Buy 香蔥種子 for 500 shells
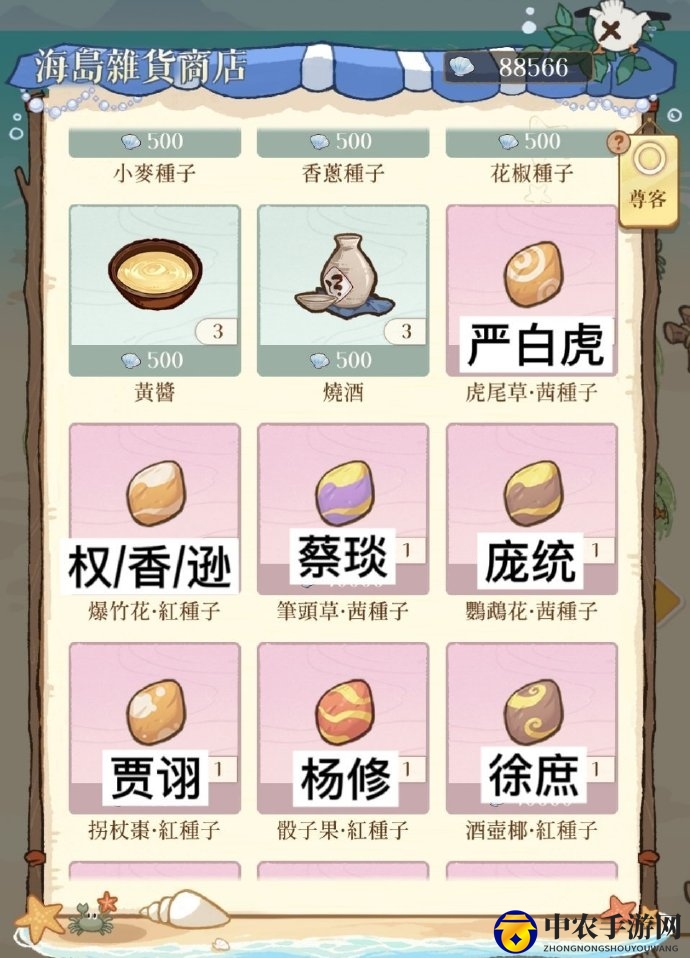The image size is (690, 958). 342,142
